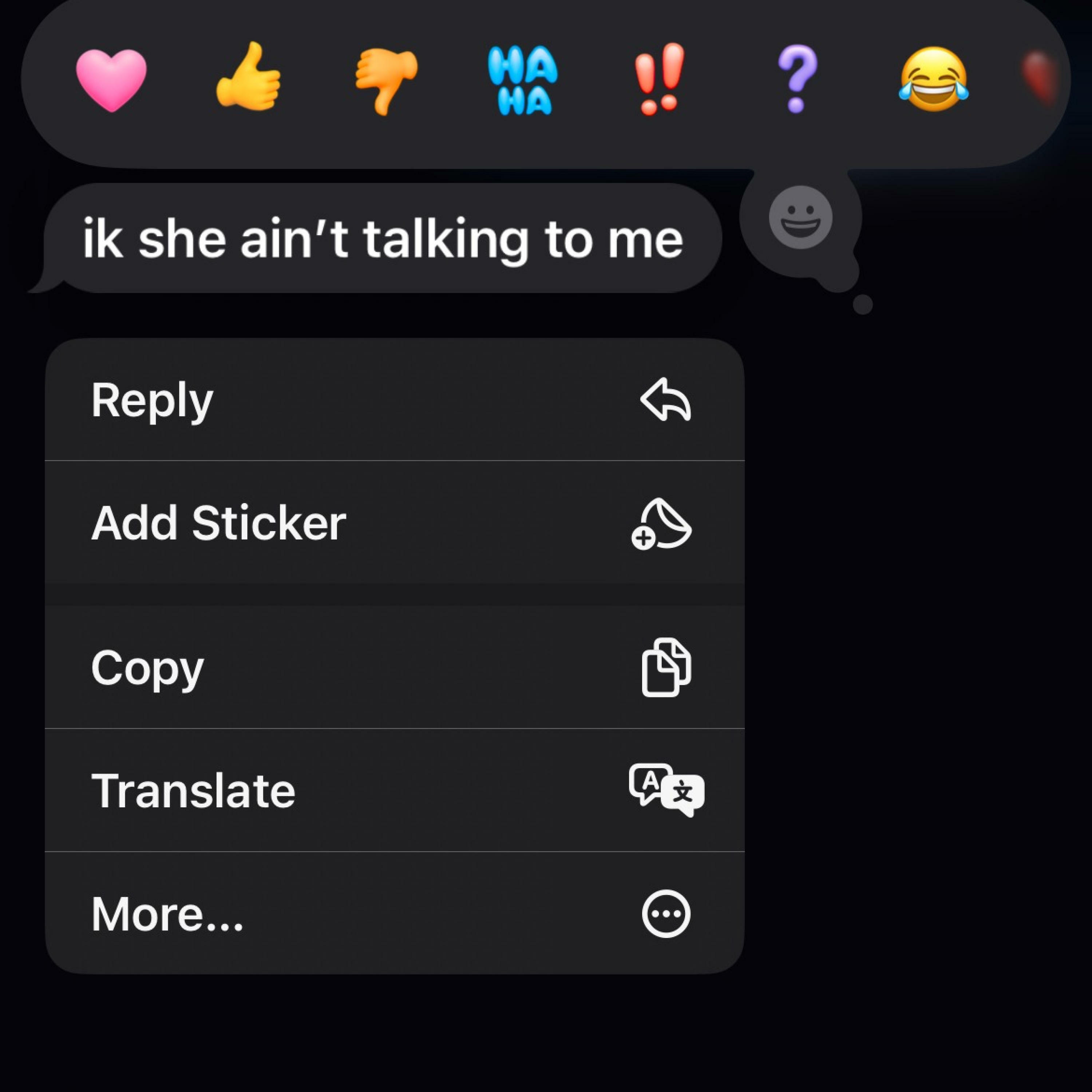React with the thumbs up
This screenshot has height=1092, width=1092.
coord(249,76)
